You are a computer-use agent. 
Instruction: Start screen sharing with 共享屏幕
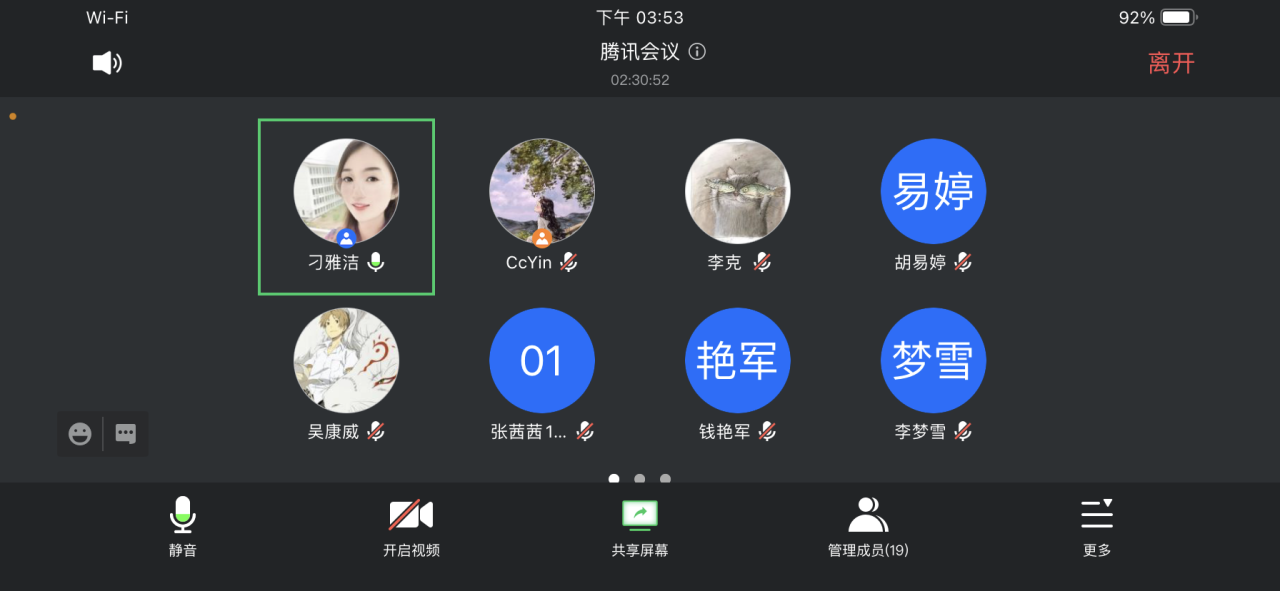coord(640,527)
